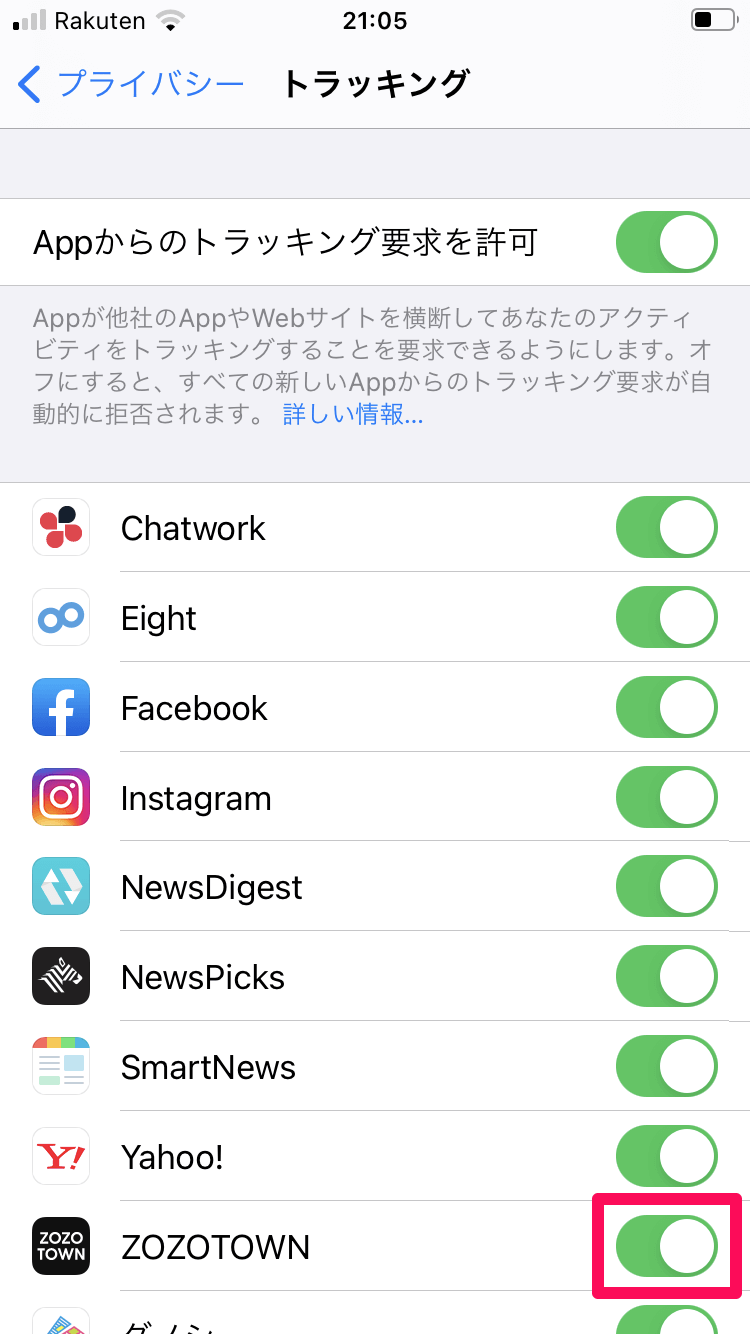Tap the NewsDigest app icon
The image size is (750, 1334).
click(x=60, y=886)
